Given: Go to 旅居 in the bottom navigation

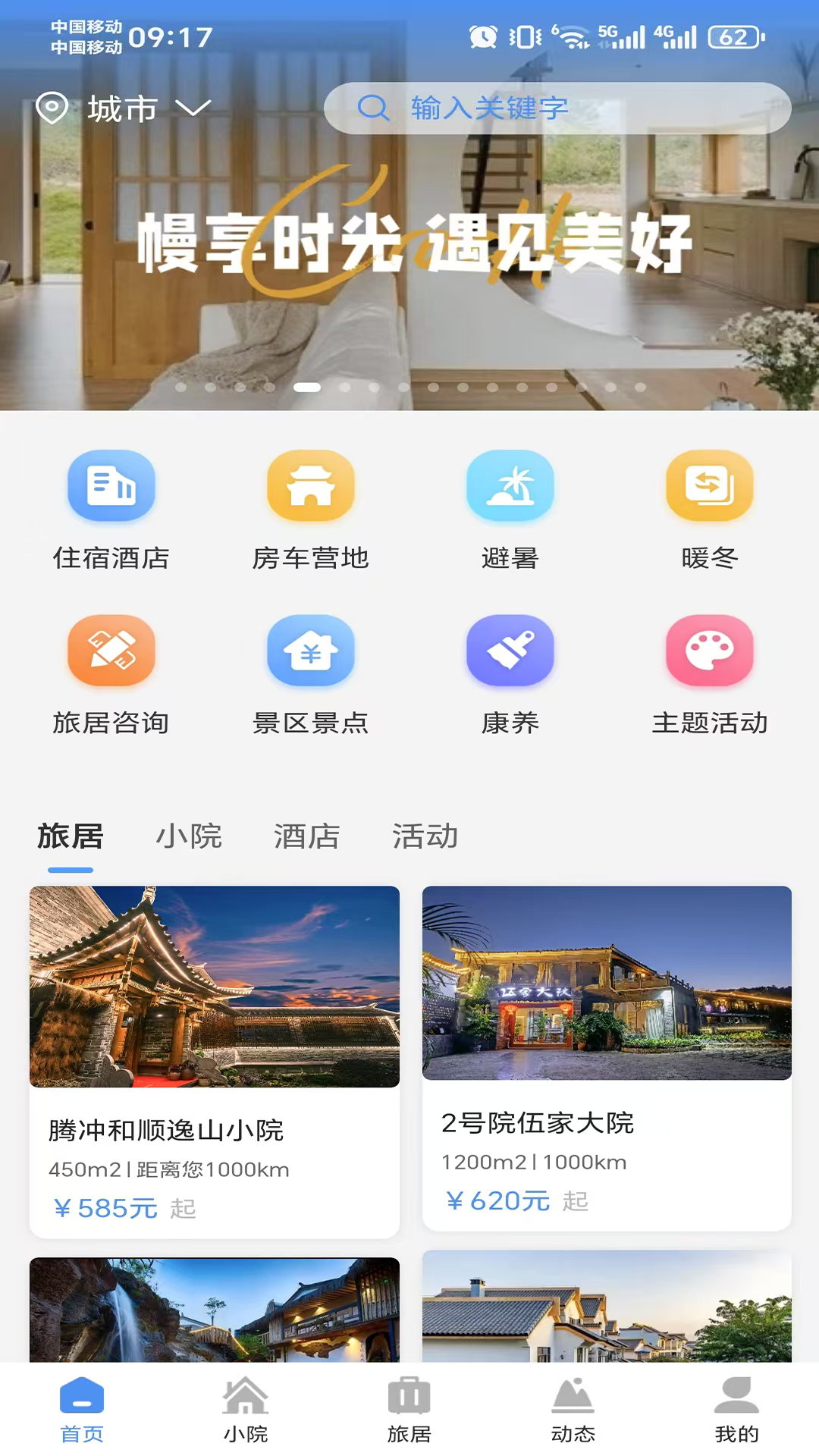Looking at the screenshot, I should pyautogui.click(x=409, y=1410).
